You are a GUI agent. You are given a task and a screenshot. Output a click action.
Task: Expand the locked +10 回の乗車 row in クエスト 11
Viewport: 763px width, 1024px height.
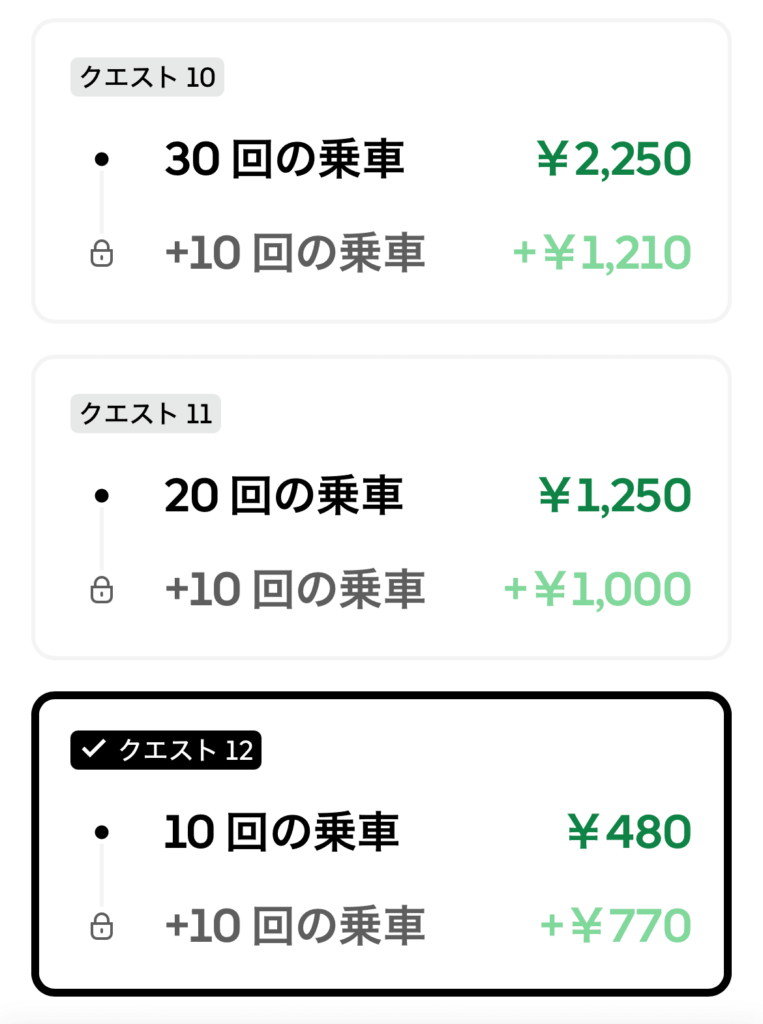pos(295,590)
